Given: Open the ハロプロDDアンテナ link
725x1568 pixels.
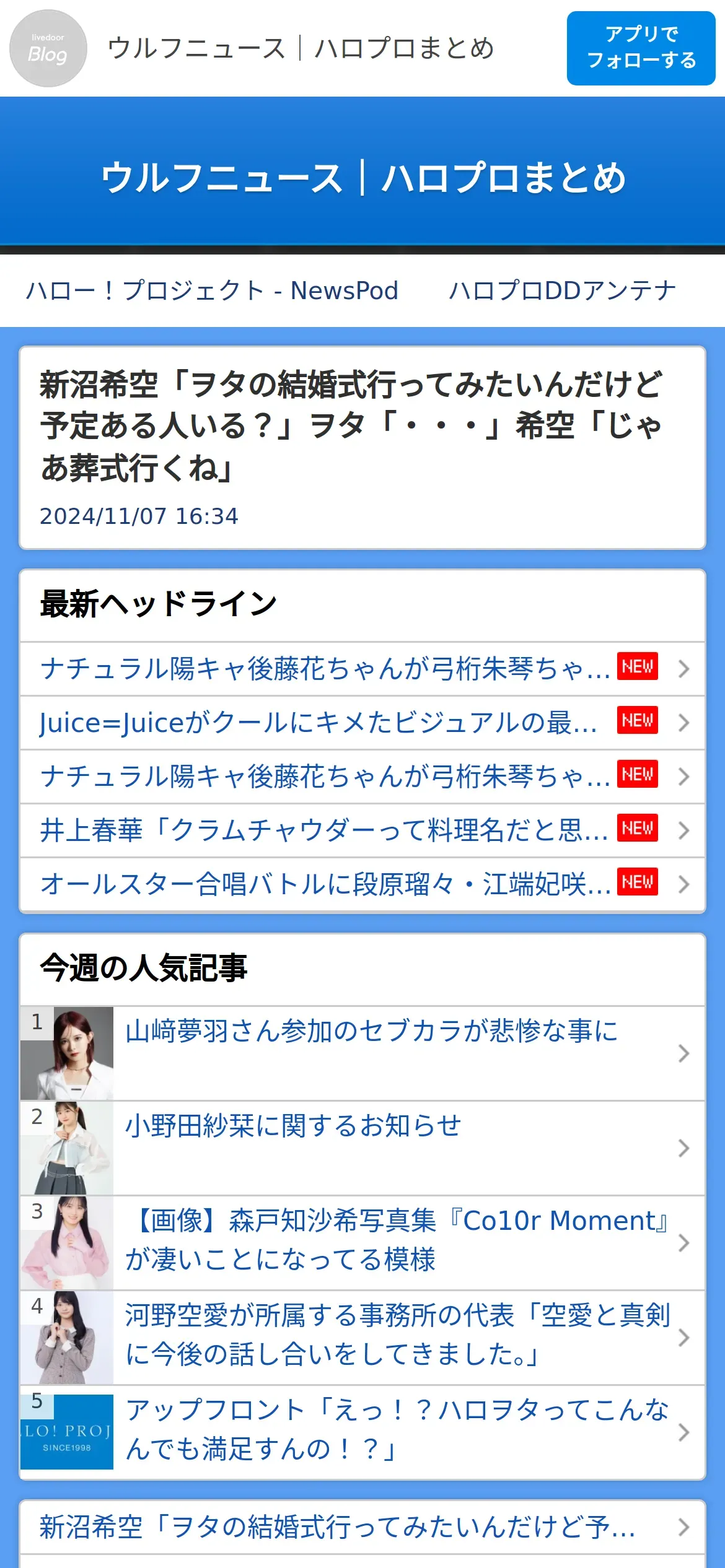Looking at the screenshot, I should pyautogui.click(x=562, y=290).
